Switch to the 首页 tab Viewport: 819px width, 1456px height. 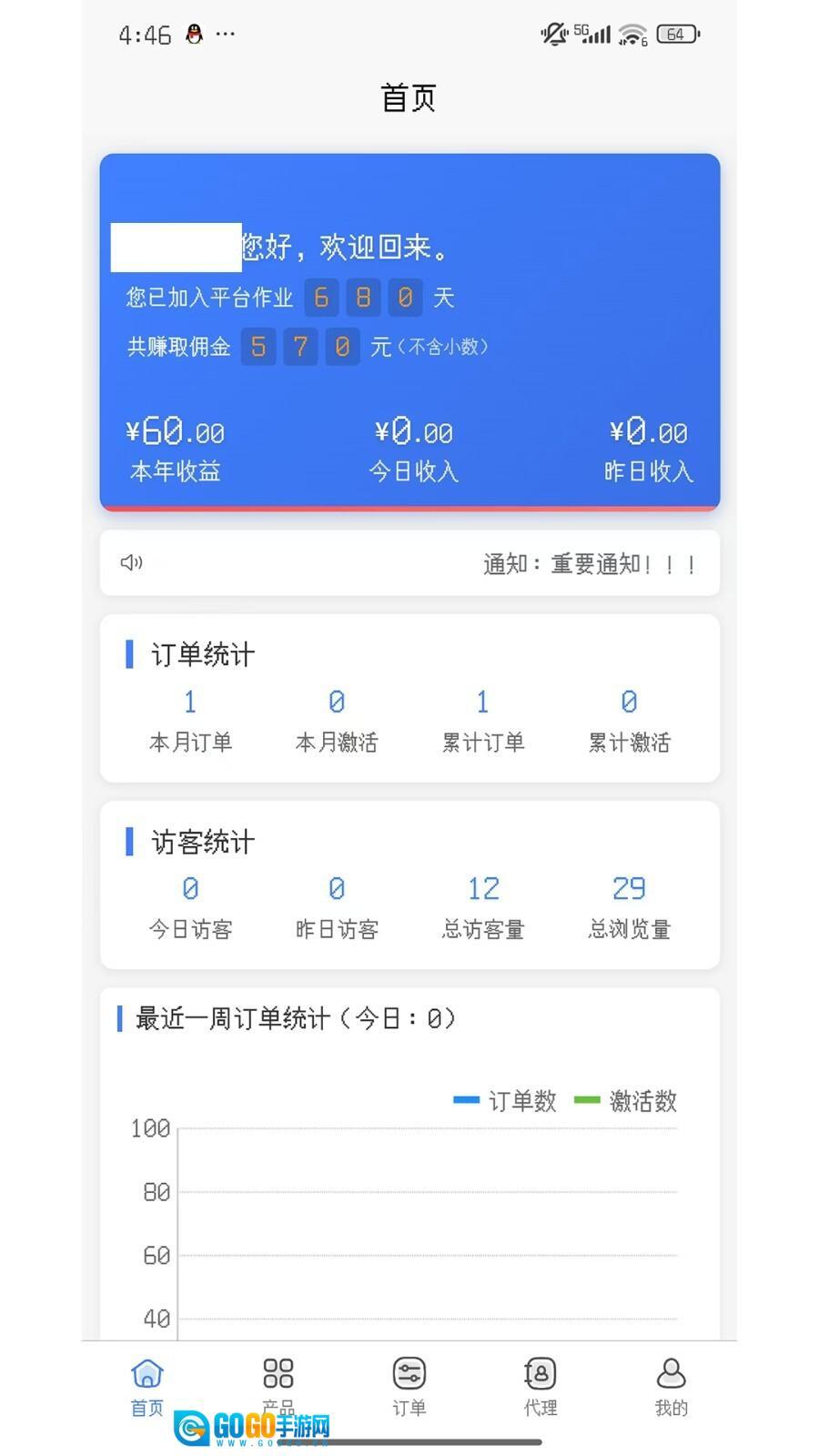(x=147, y=1385)
